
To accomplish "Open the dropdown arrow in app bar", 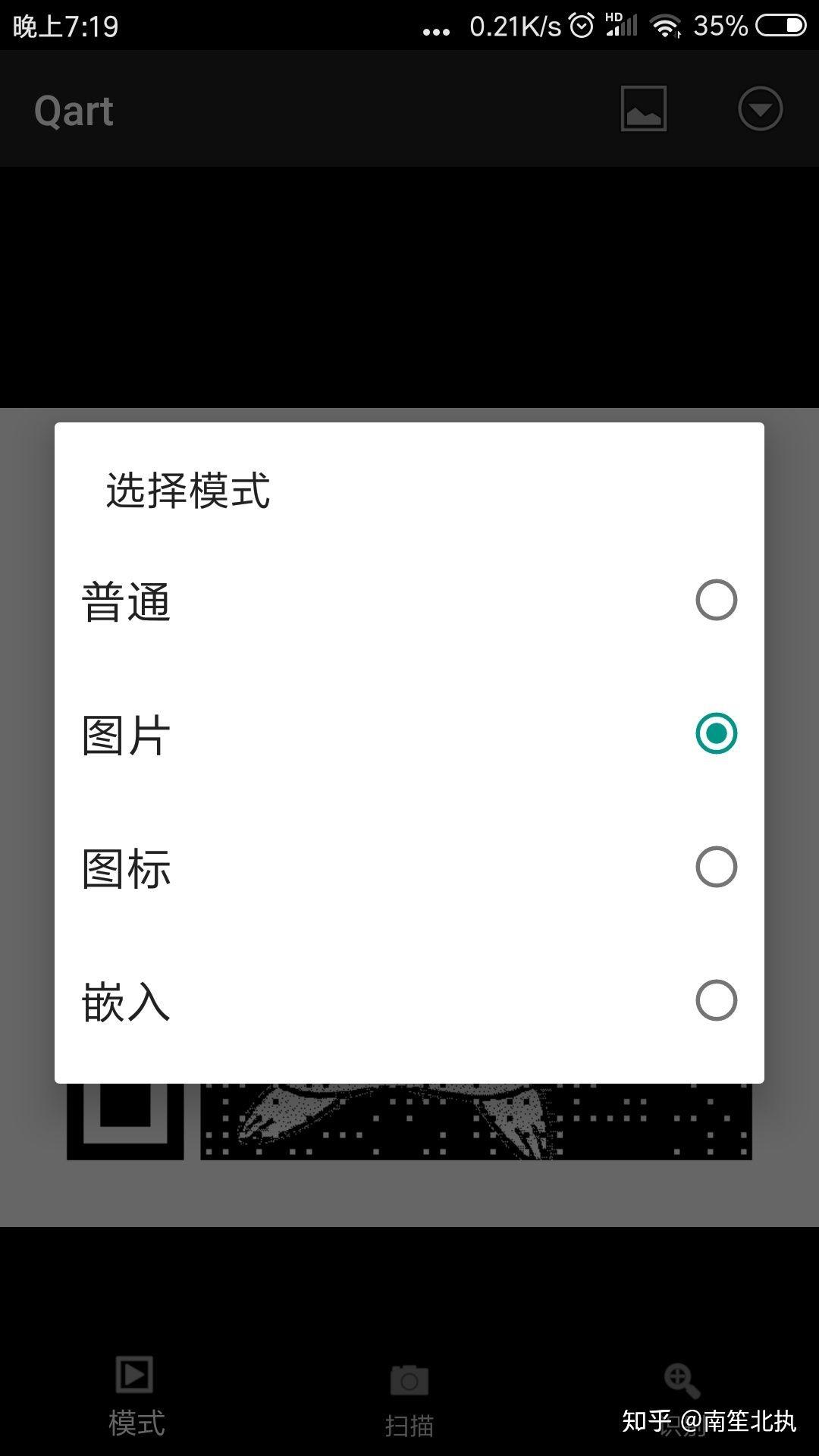I will [760, 109].
